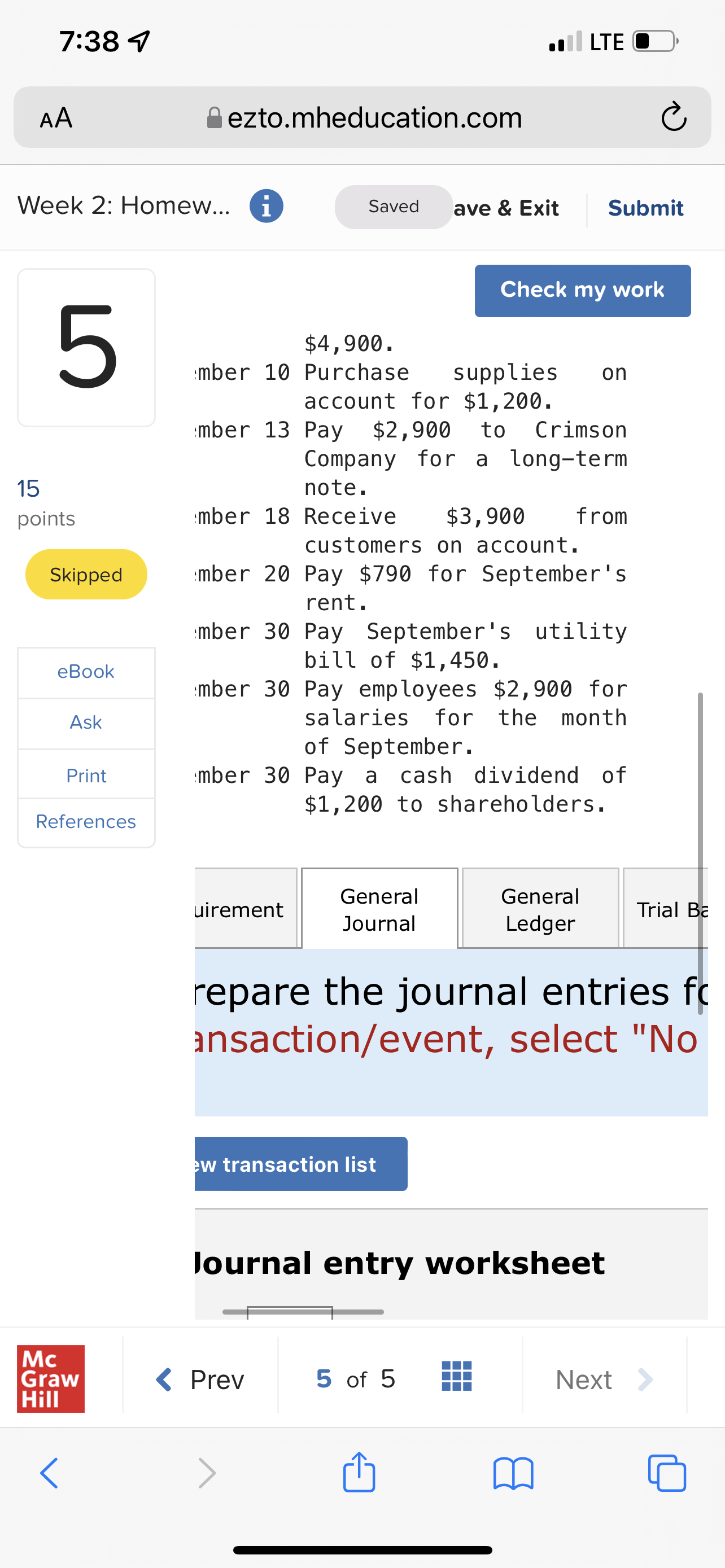Viewport: 725px width, 1568px height.
Task: Go to previous question with Prev
Action: coord(200,1379)
